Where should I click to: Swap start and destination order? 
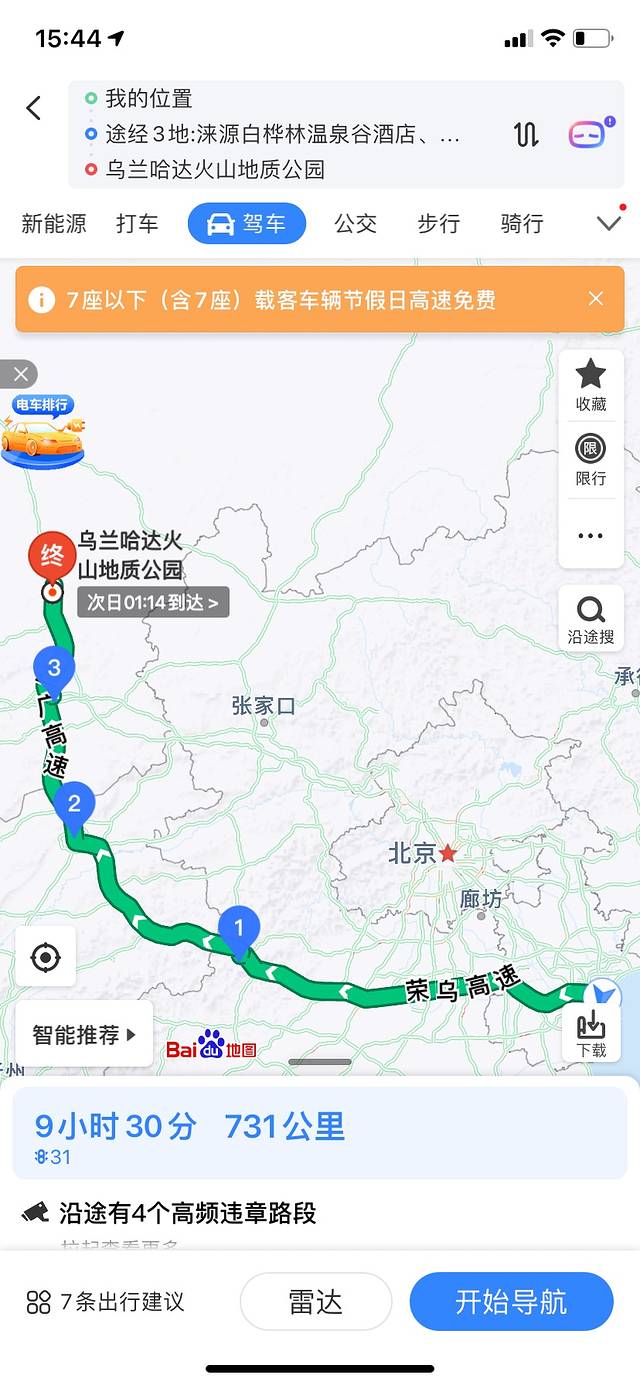[x=526, y=134]
